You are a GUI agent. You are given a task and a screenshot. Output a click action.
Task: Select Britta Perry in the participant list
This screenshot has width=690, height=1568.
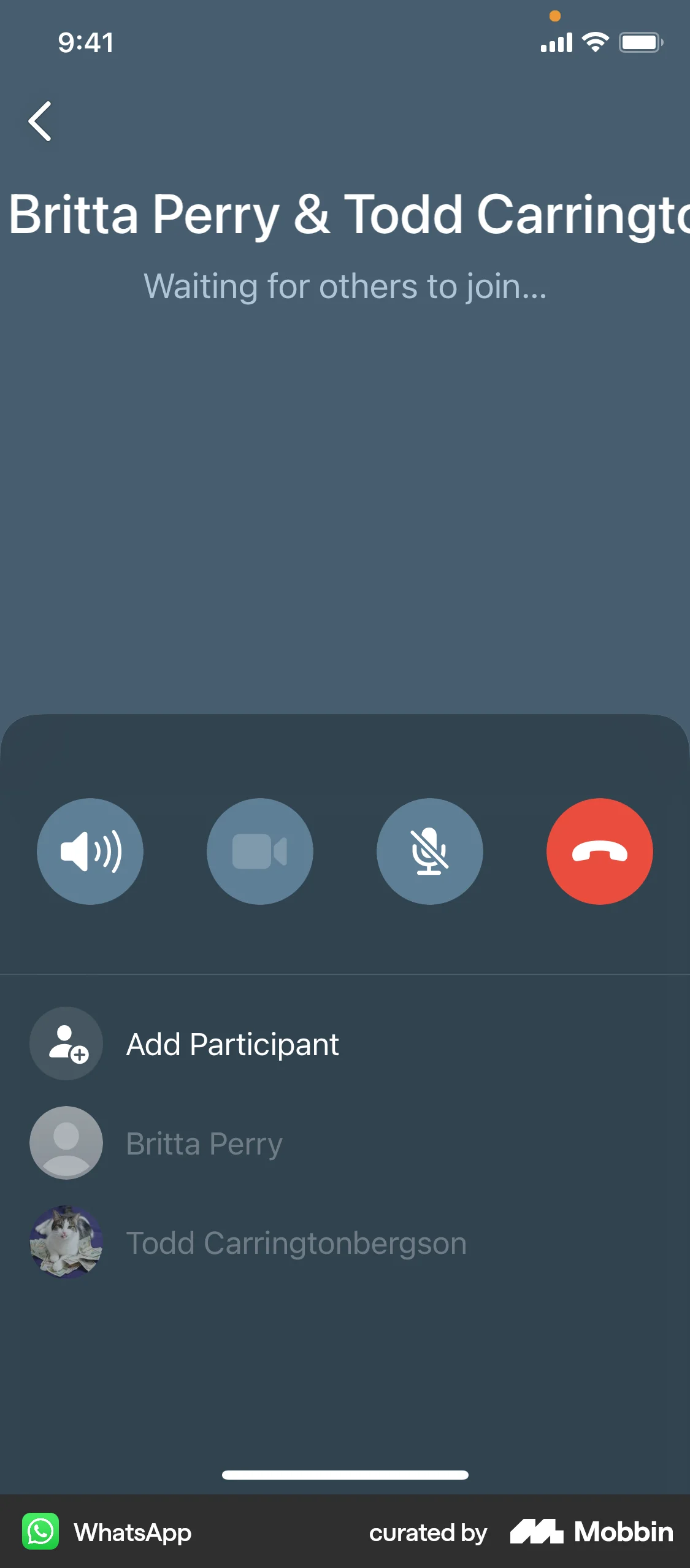point(204,1143)
